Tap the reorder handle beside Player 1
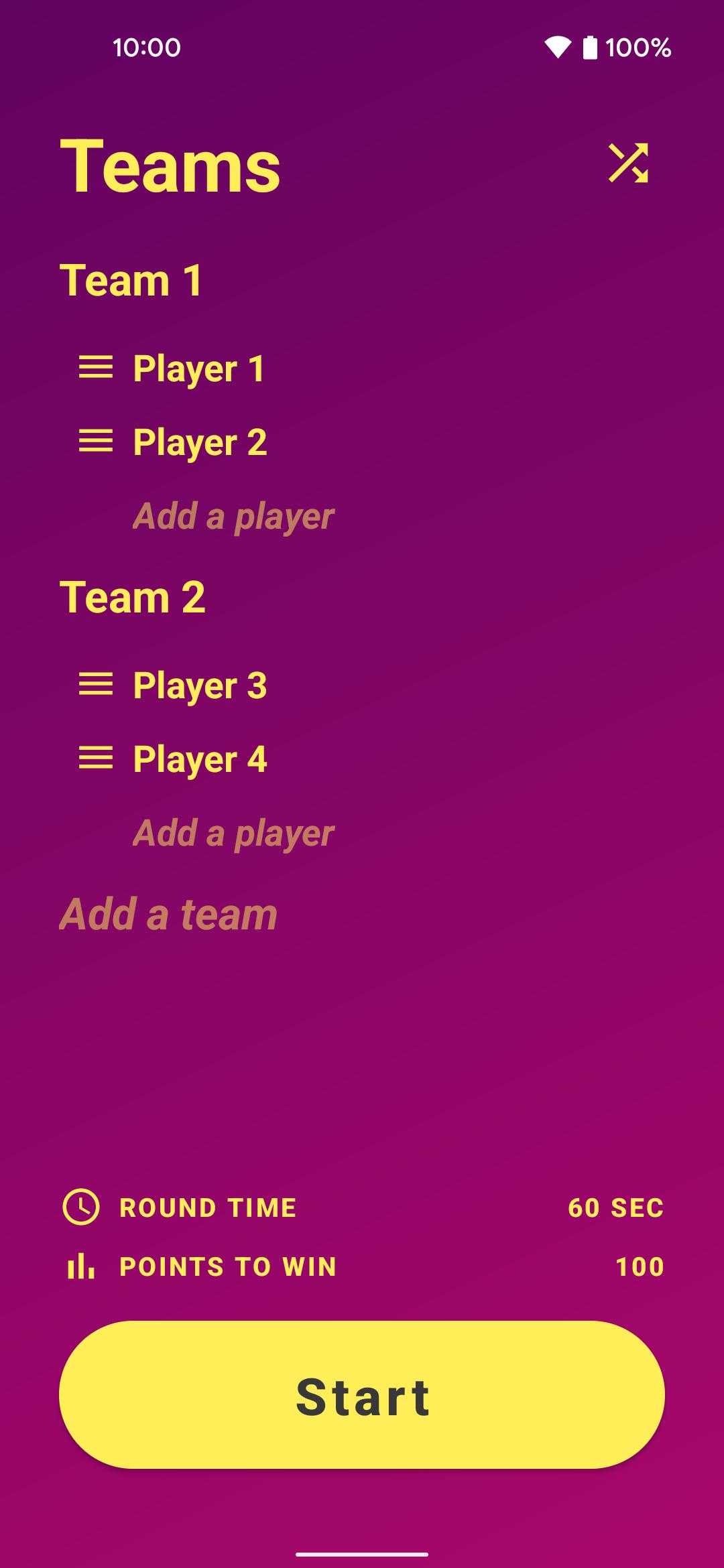Viewport: 724px width, 1568px height. point(96,368)
